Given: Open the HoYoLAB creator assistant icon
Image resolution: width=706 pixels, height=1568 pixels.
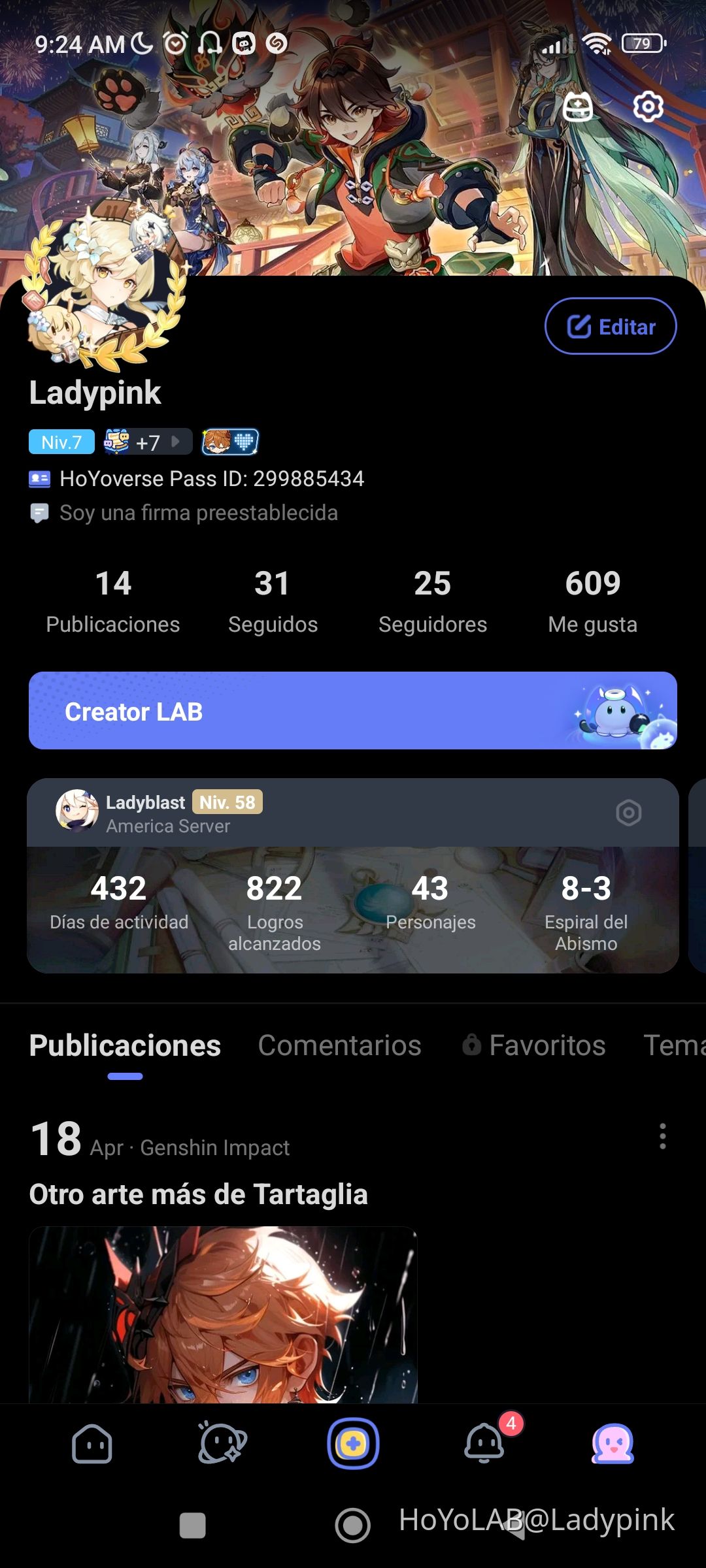Looking at the screenshot, I should point(578,107).
